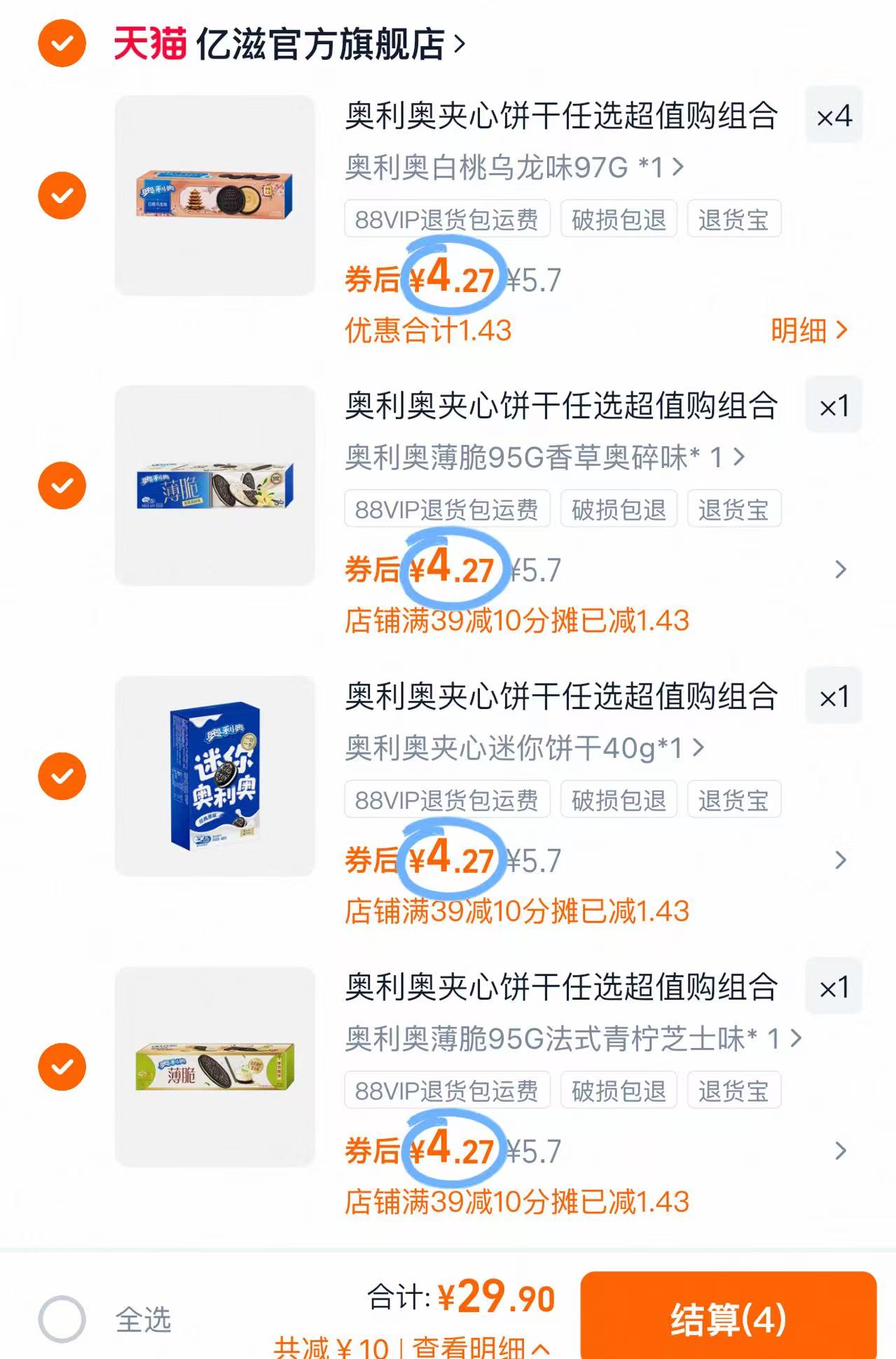Uncheck the 迷你饼干40g item

point(62,776)
